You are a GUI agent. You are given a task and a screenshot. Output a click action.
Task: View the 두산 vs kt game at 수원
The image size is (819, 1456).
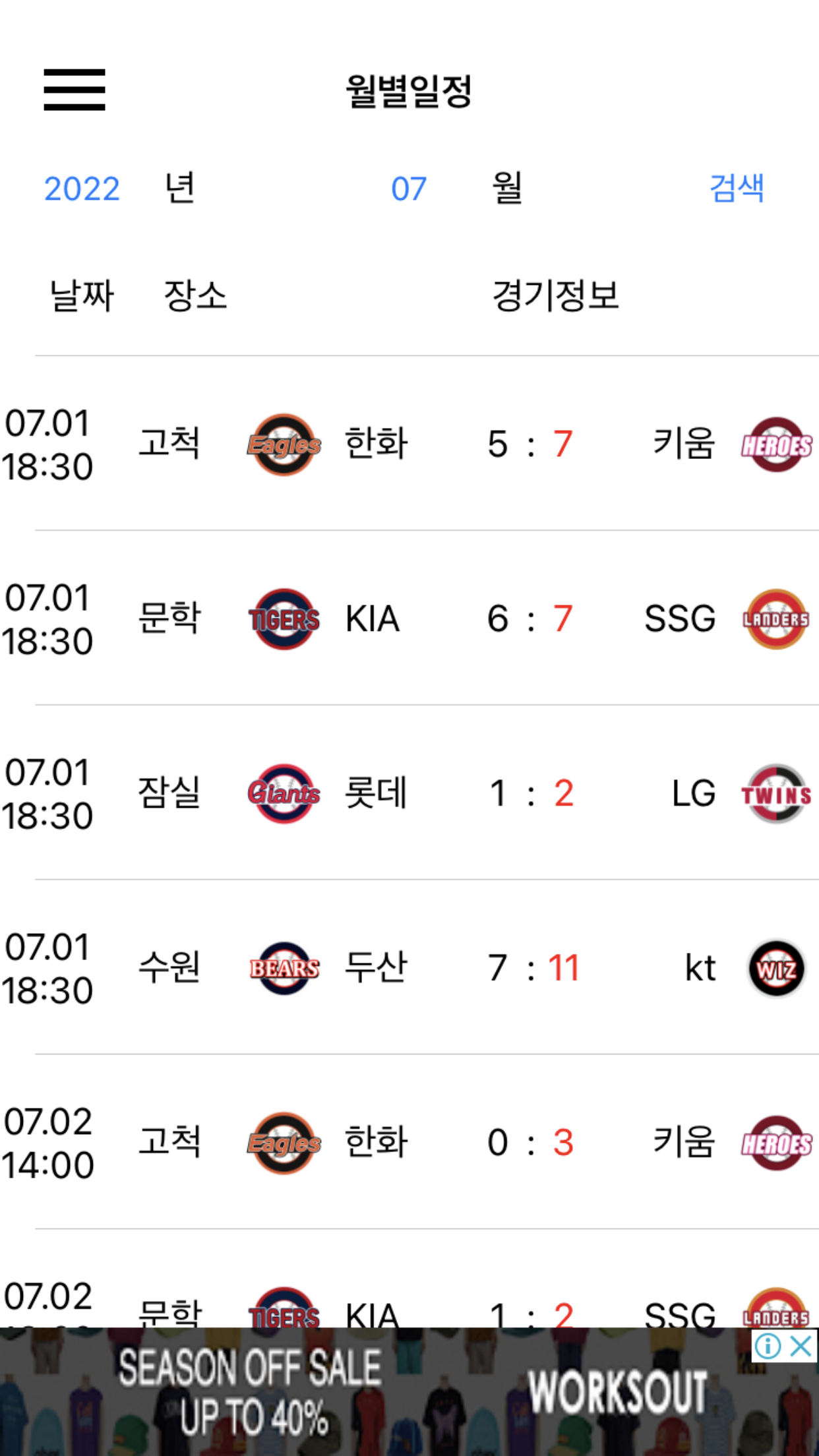coord(409,967)
